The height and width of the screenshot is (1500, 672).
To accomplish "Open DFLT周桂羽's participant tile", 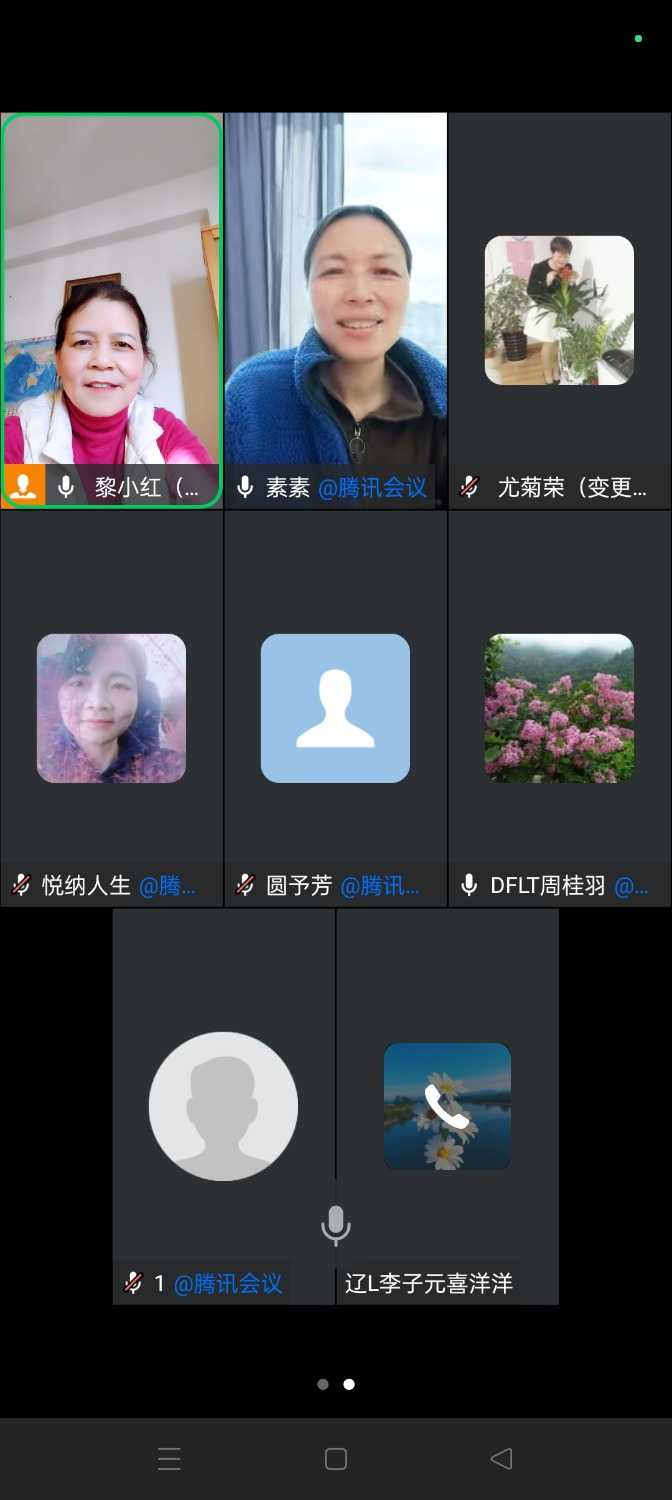I will (x=559, y=708).
